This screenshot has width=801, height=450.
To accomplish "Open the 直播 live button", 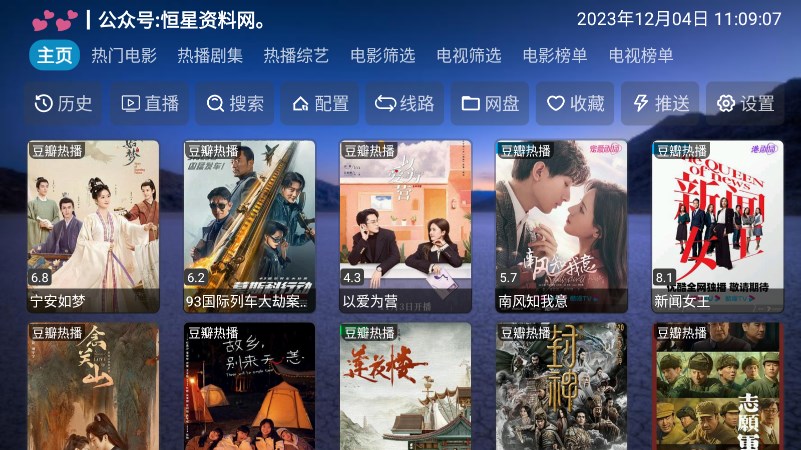I will pyautogui.click(x=150, y=103).
